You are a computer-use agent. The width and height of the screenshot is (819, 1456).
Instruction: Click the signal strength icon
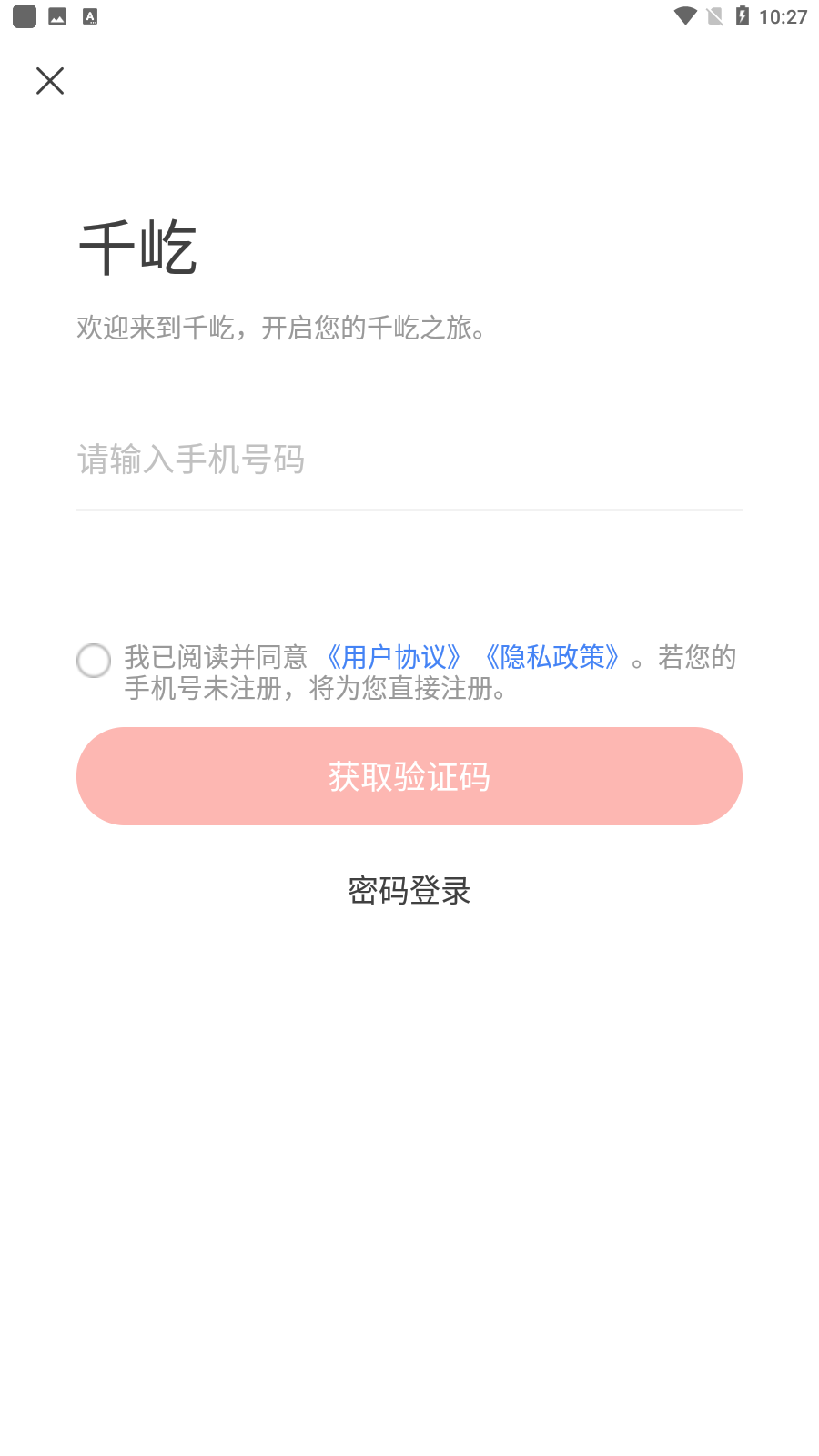pos(716,15)
